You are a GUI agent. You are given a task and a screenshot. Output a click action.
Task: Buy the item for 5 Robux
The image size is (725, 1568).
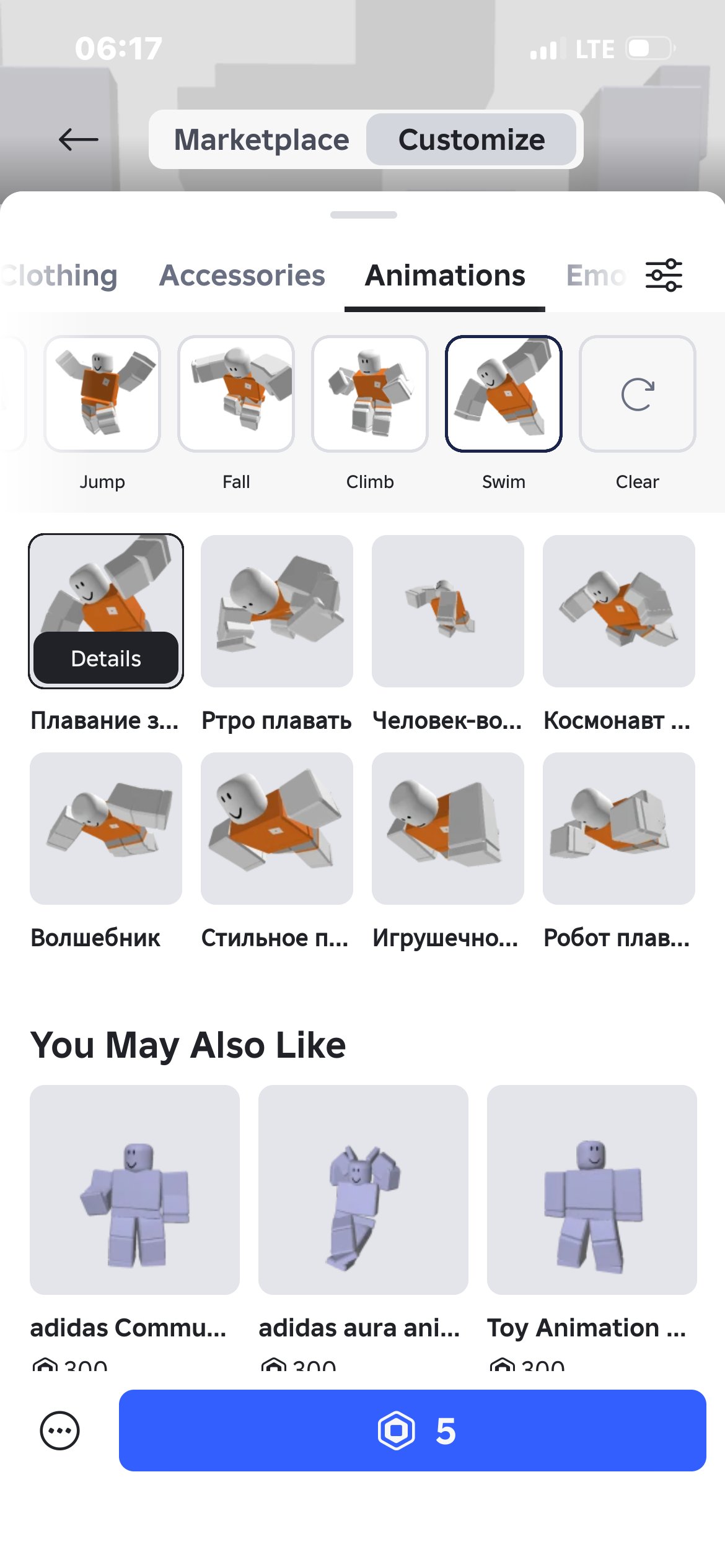413,1431
